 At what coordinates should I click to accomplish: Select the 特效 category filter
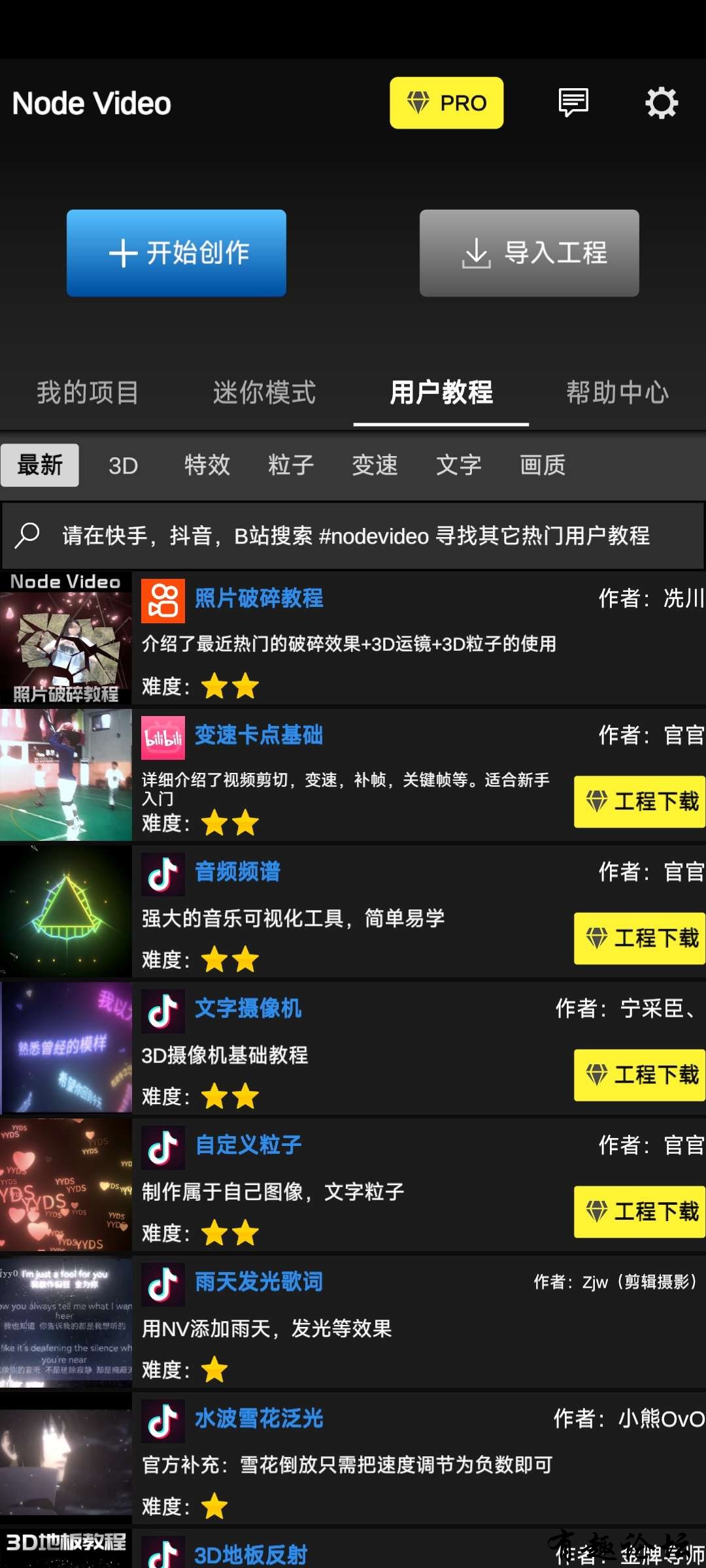point(207,466)
